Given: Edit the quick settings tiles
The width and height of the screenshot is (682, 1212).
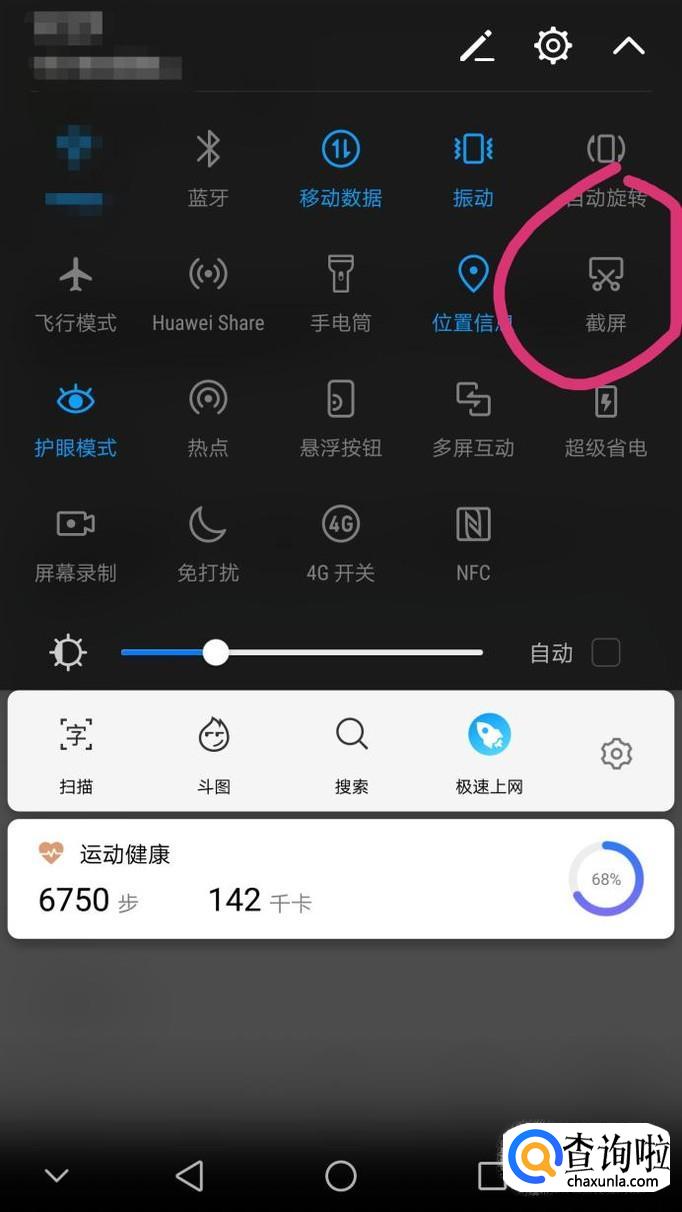Looking at the screenshot, I should (x=477, y=46).
